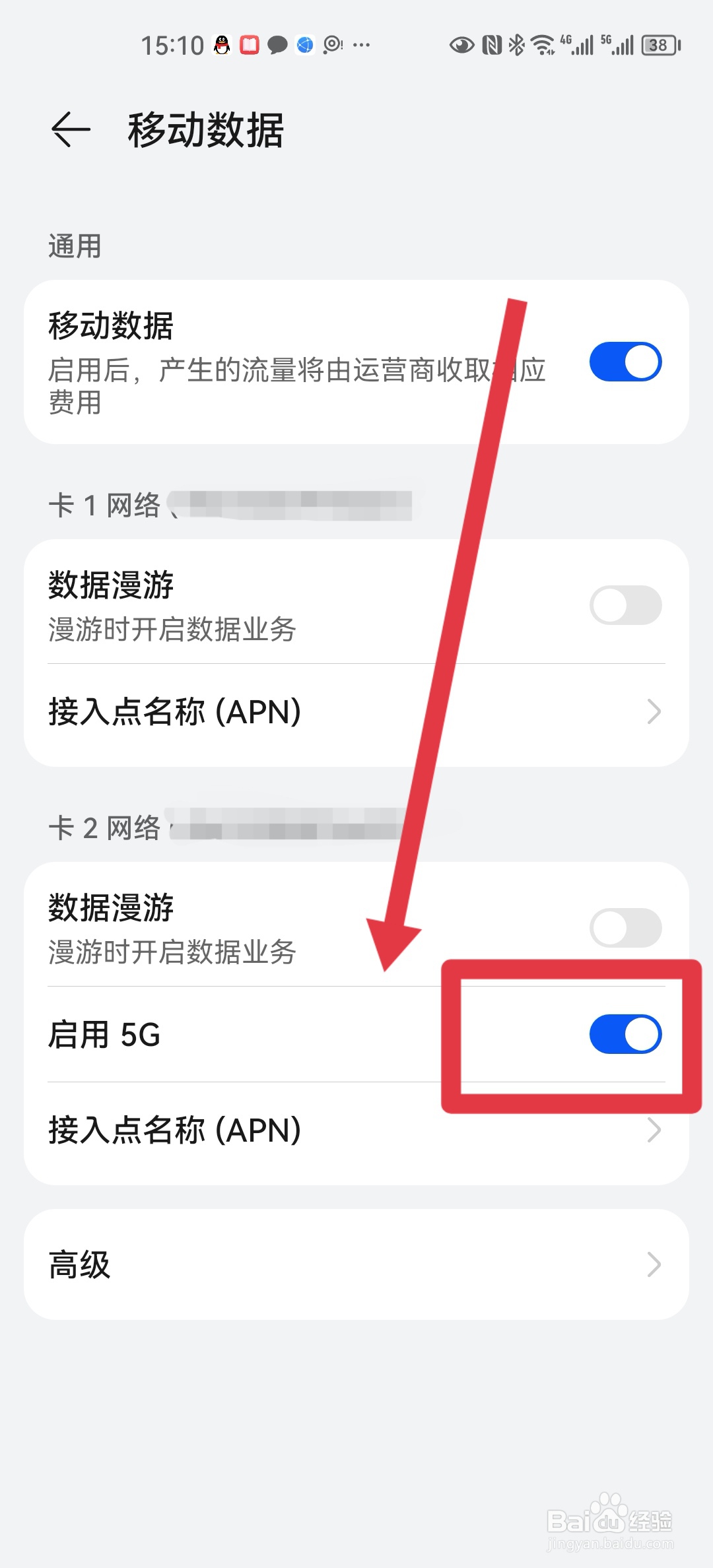
Task: Tap the red book notification icon
Action: [x=249, y=45]
